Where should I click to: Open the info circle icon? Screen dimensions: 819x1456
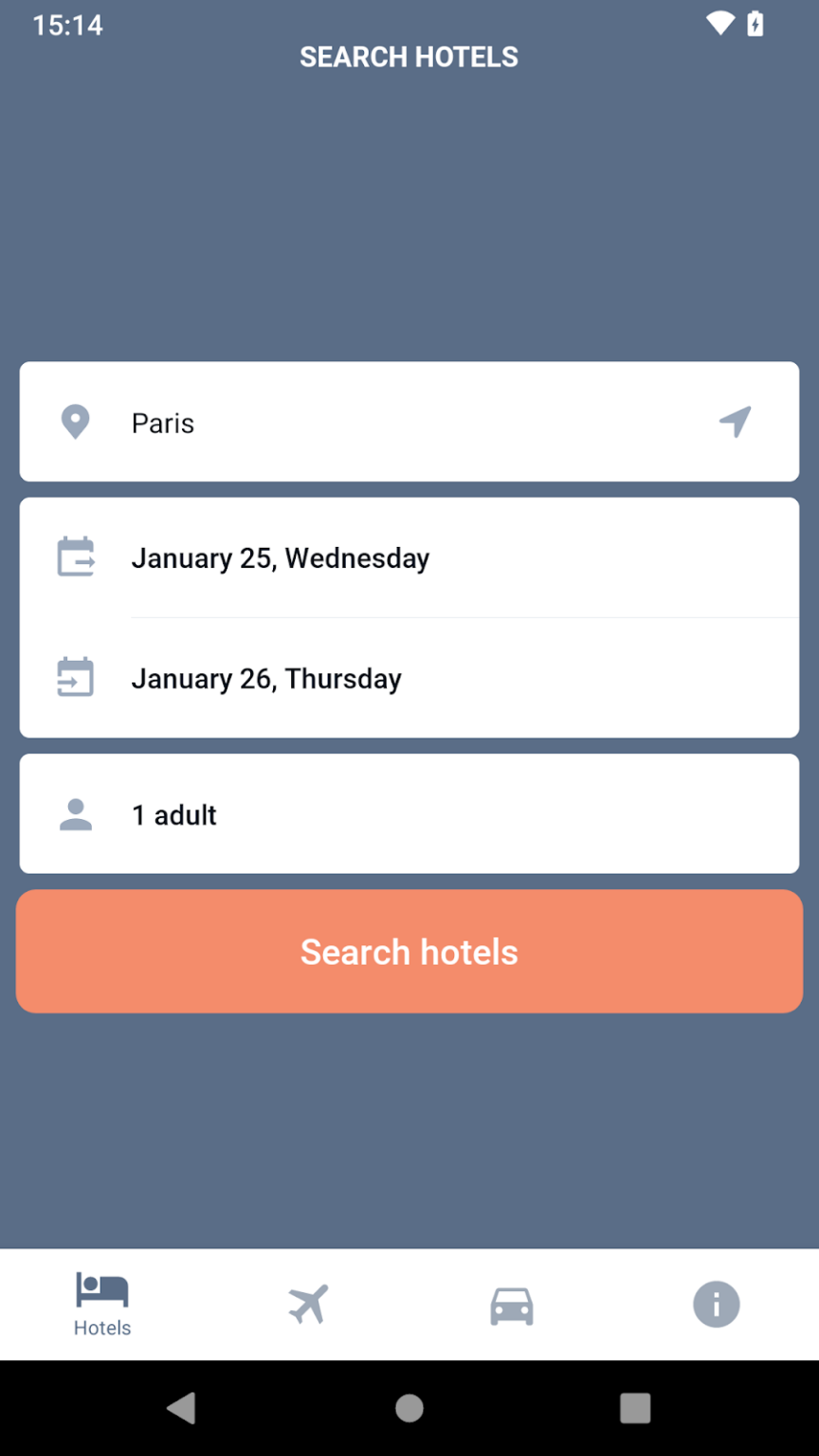716,1303
